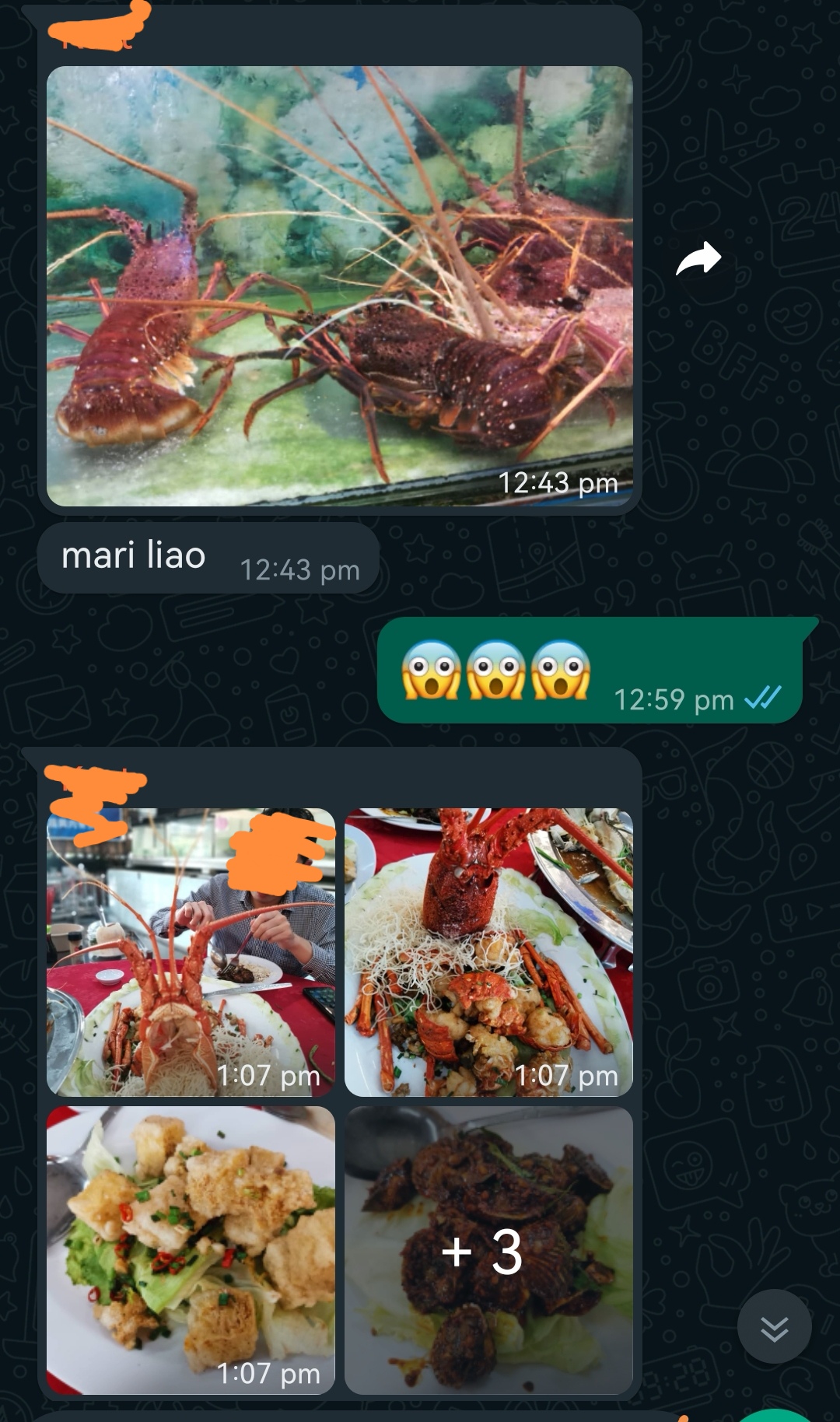Viewport: 840px width, 1422px height.
Task: Jump to the latest messages
Action: tap(774, 1328)
